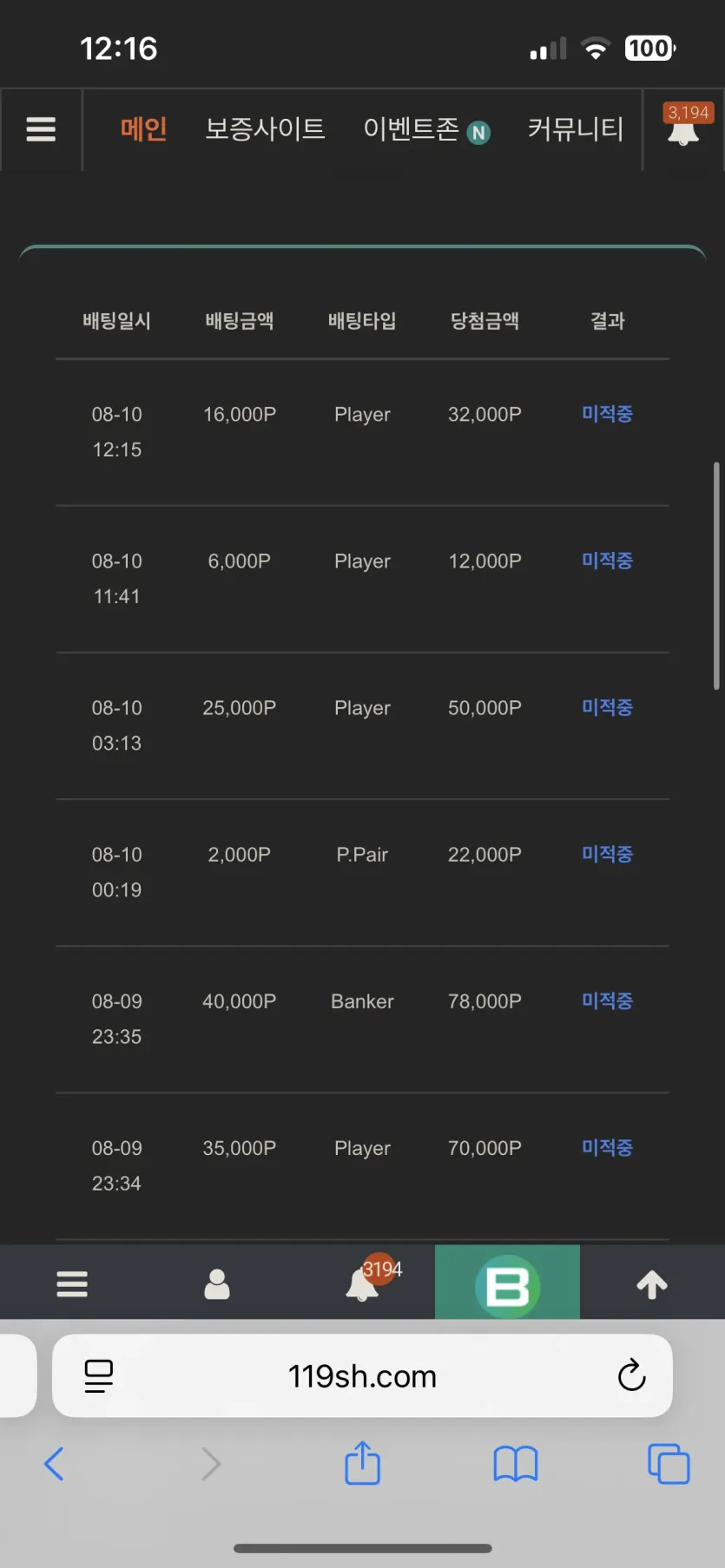Viewport: 725px width, 1568px height.
Task: Tap the green B button
Action: click(507, 1283)
